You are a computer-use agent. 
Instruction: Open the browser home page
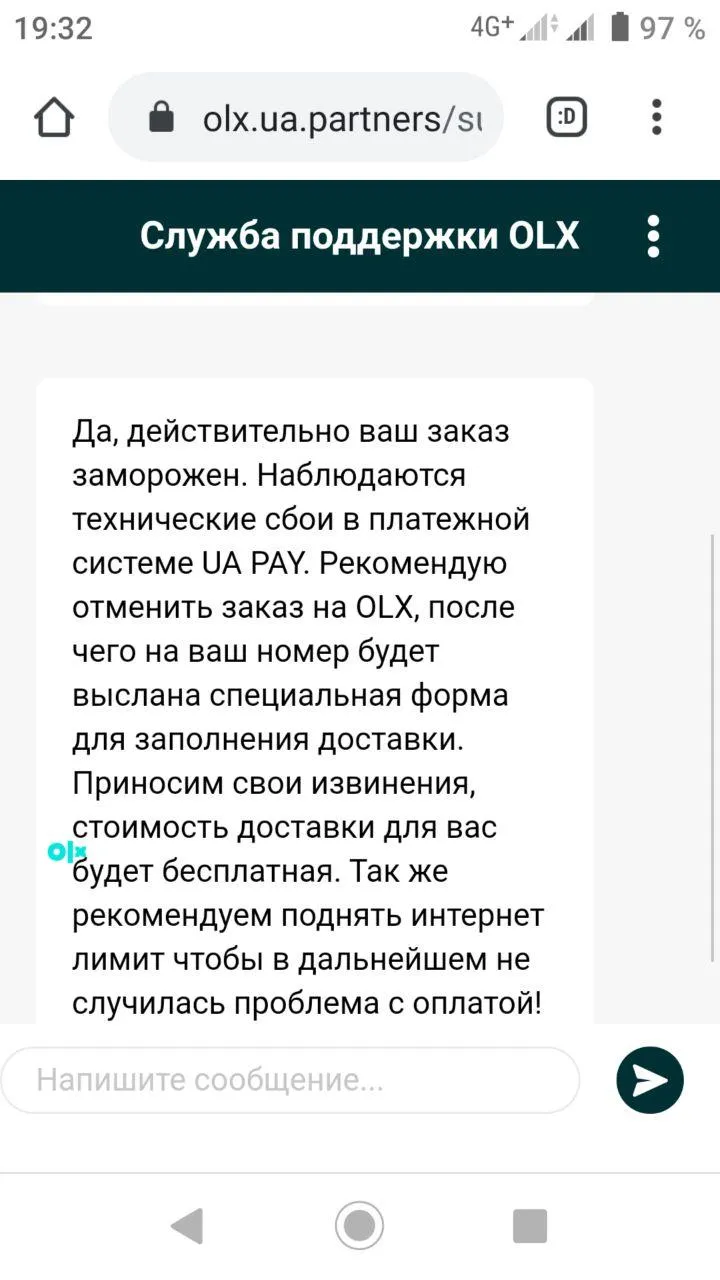(54, 118)
